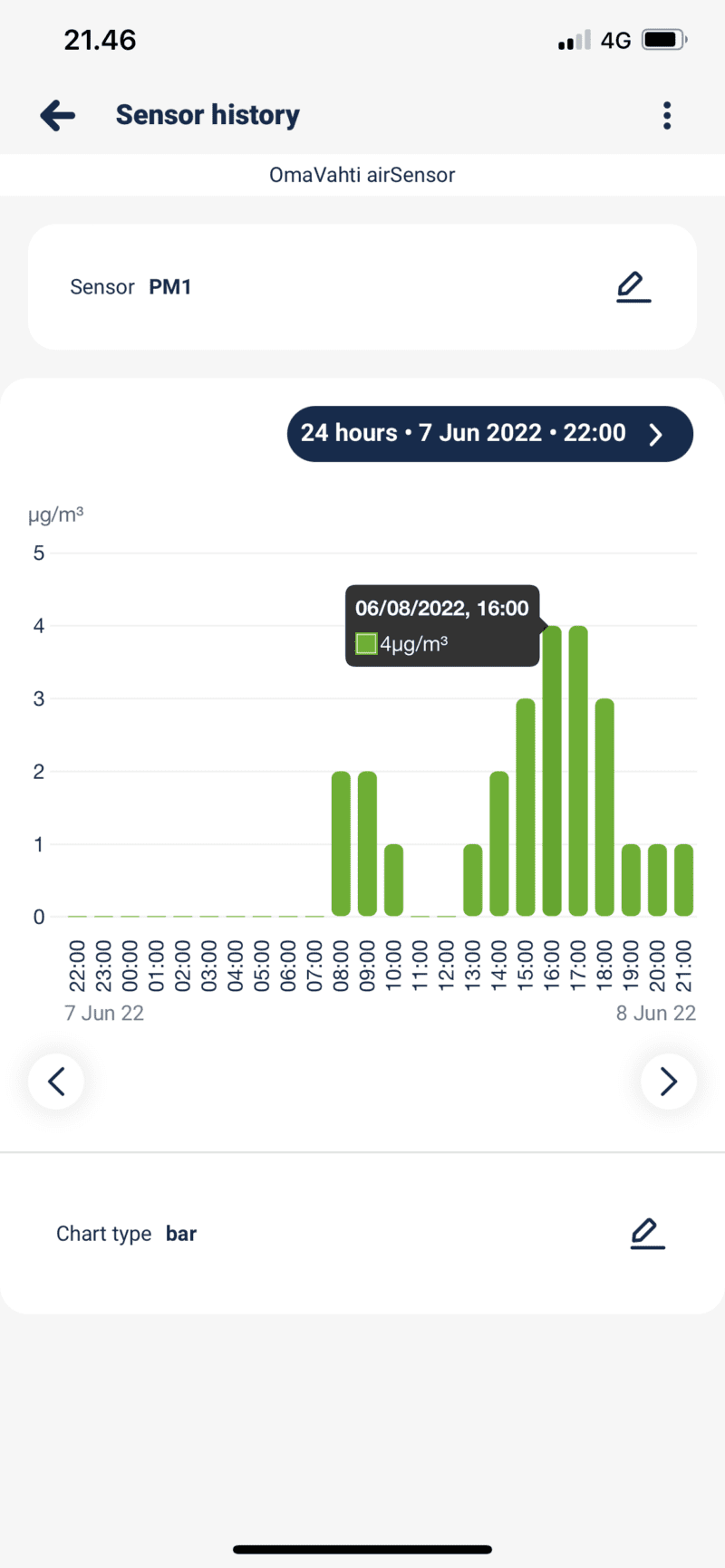Viewport: 725px width, 1568px height.
Task: Edit the PM1 sensor selection
Action: click(x=633, y=287)
